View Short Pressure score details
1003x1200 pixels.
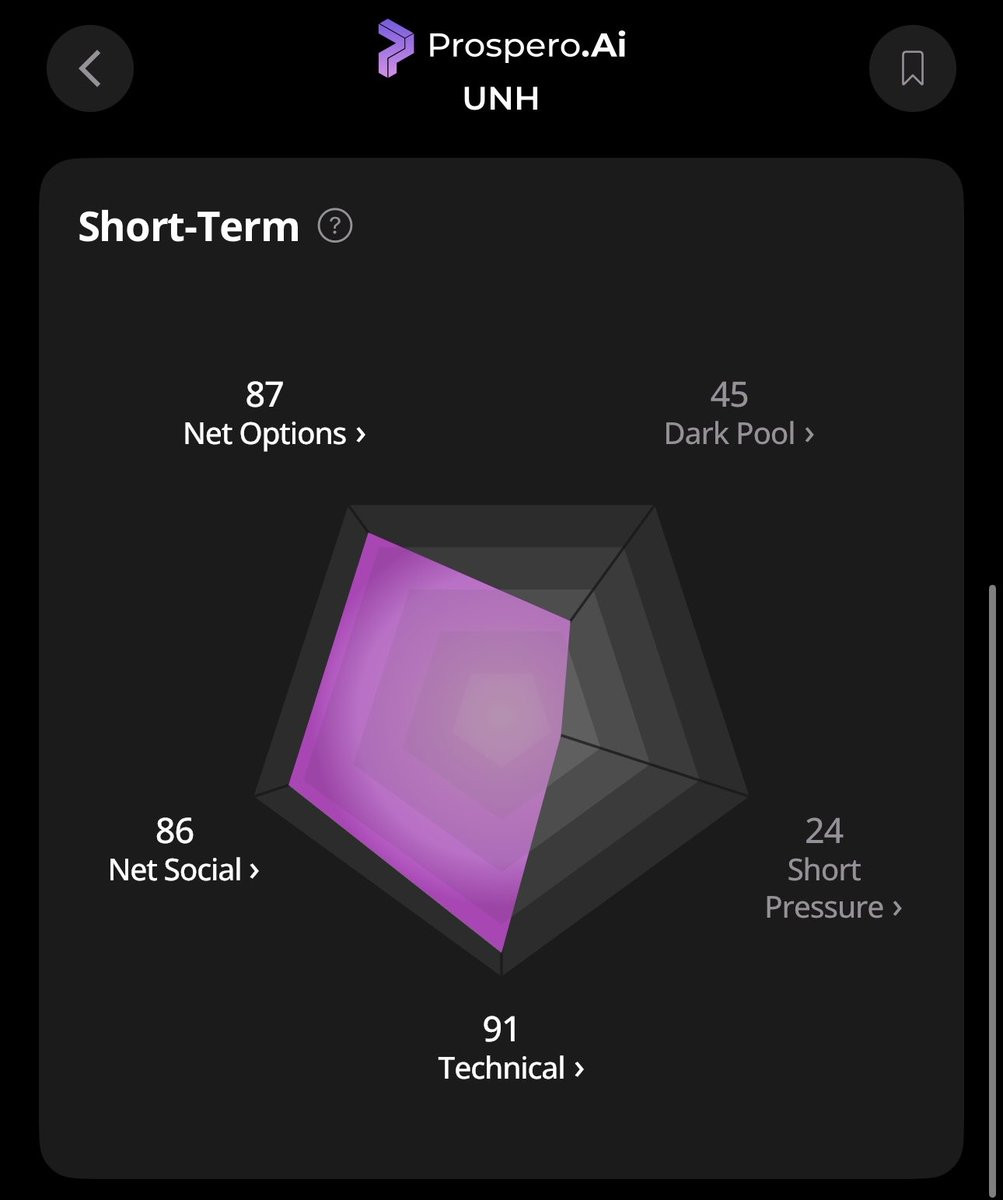833,888
